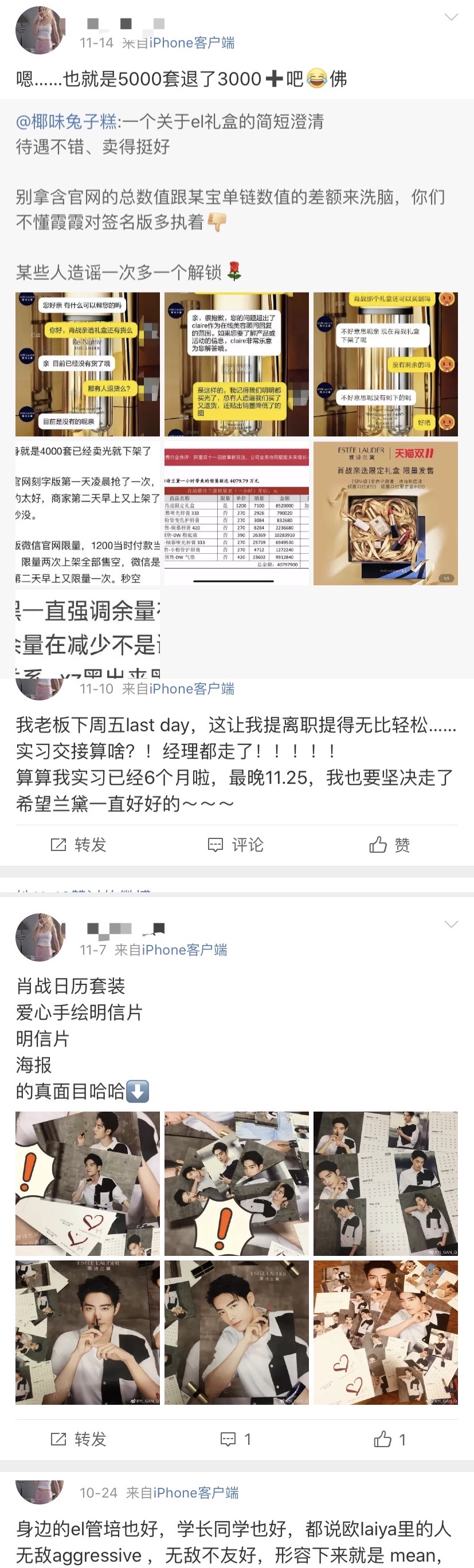The image size is (474, 1568).
Task: Open comments on the 肖战日历套装 post
Action: 236,1439
